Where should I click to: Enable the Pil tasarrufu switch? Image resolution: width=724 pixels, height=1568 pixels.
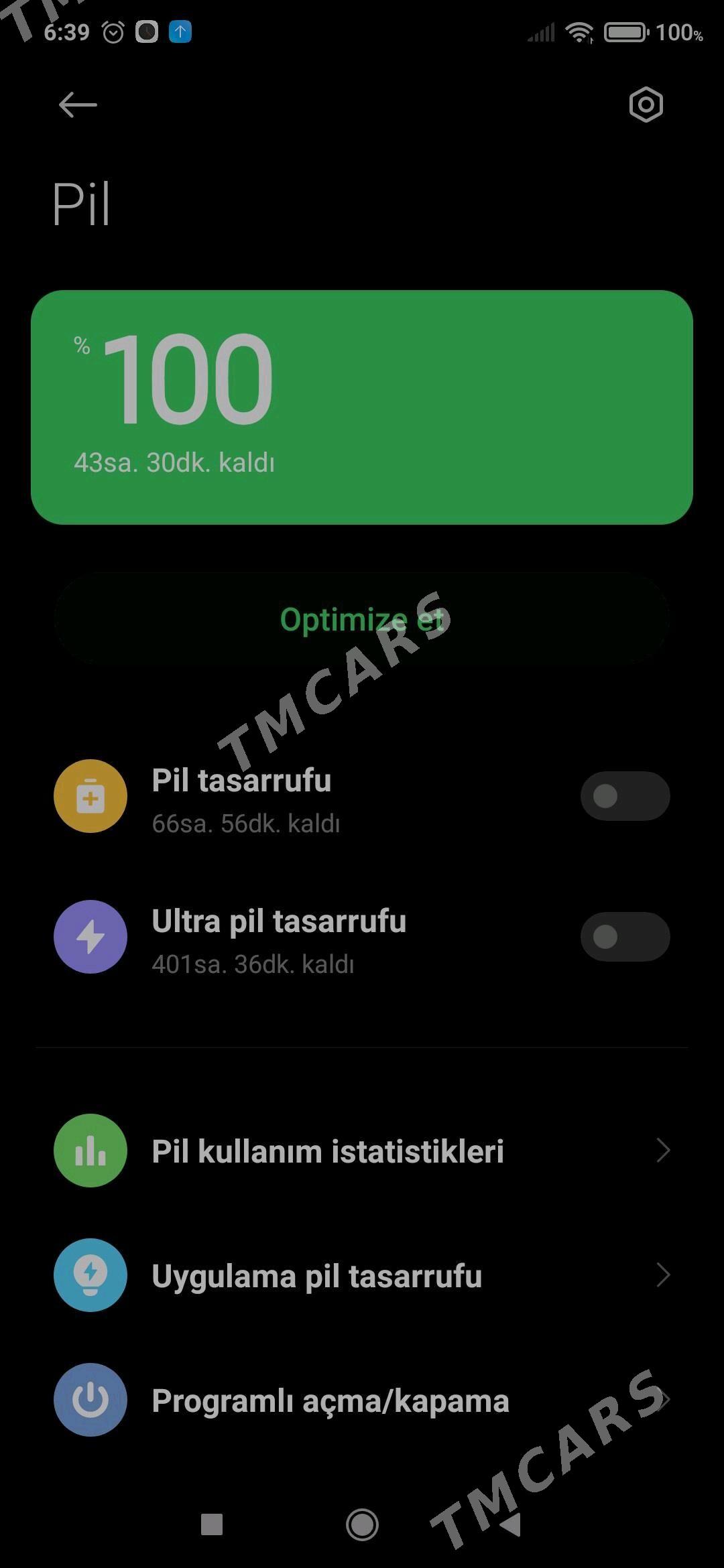[x=625, y=796]
